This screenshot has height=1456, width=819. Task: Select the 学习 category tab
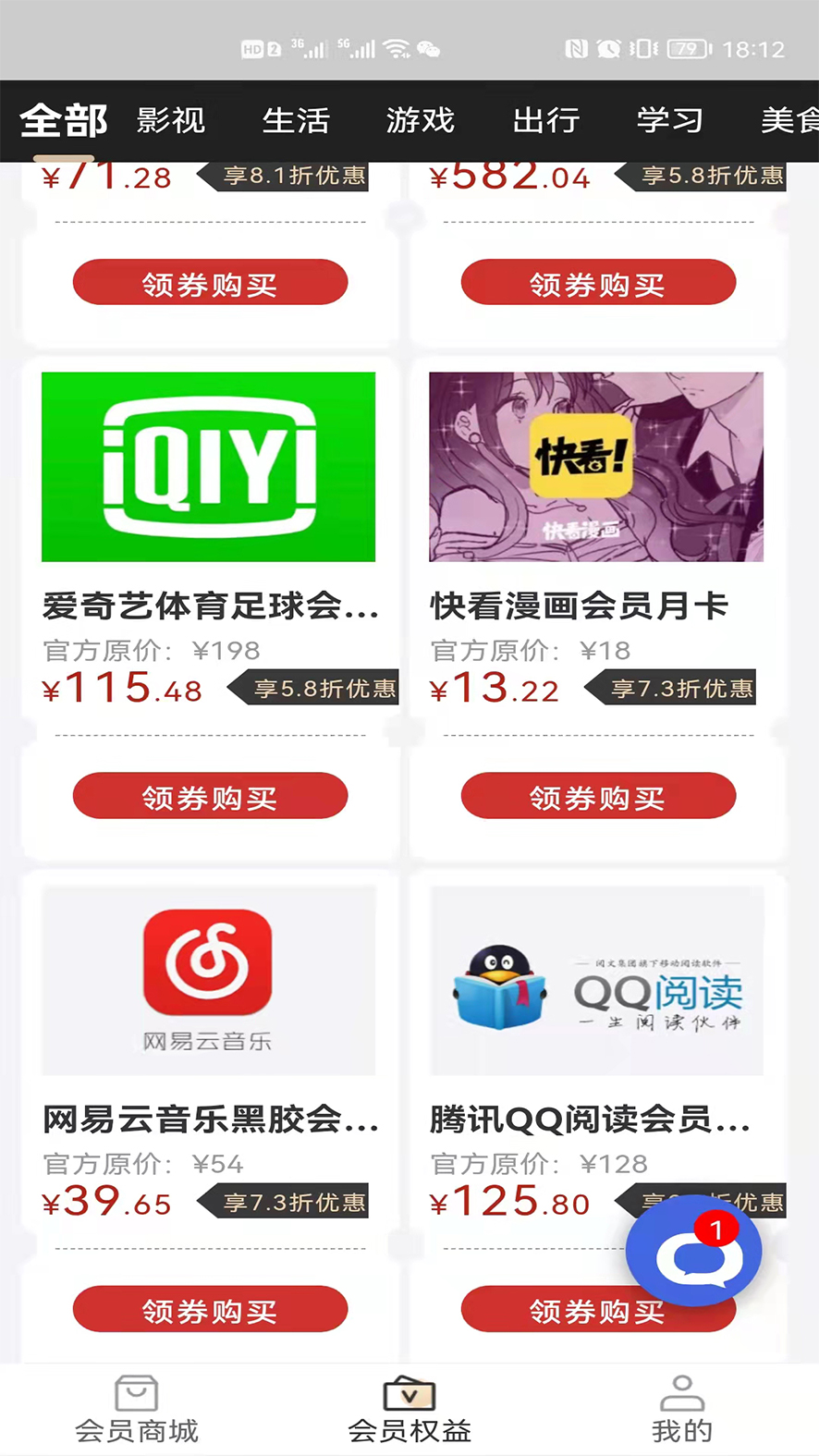pyautogui.click(x=670, y=121)
